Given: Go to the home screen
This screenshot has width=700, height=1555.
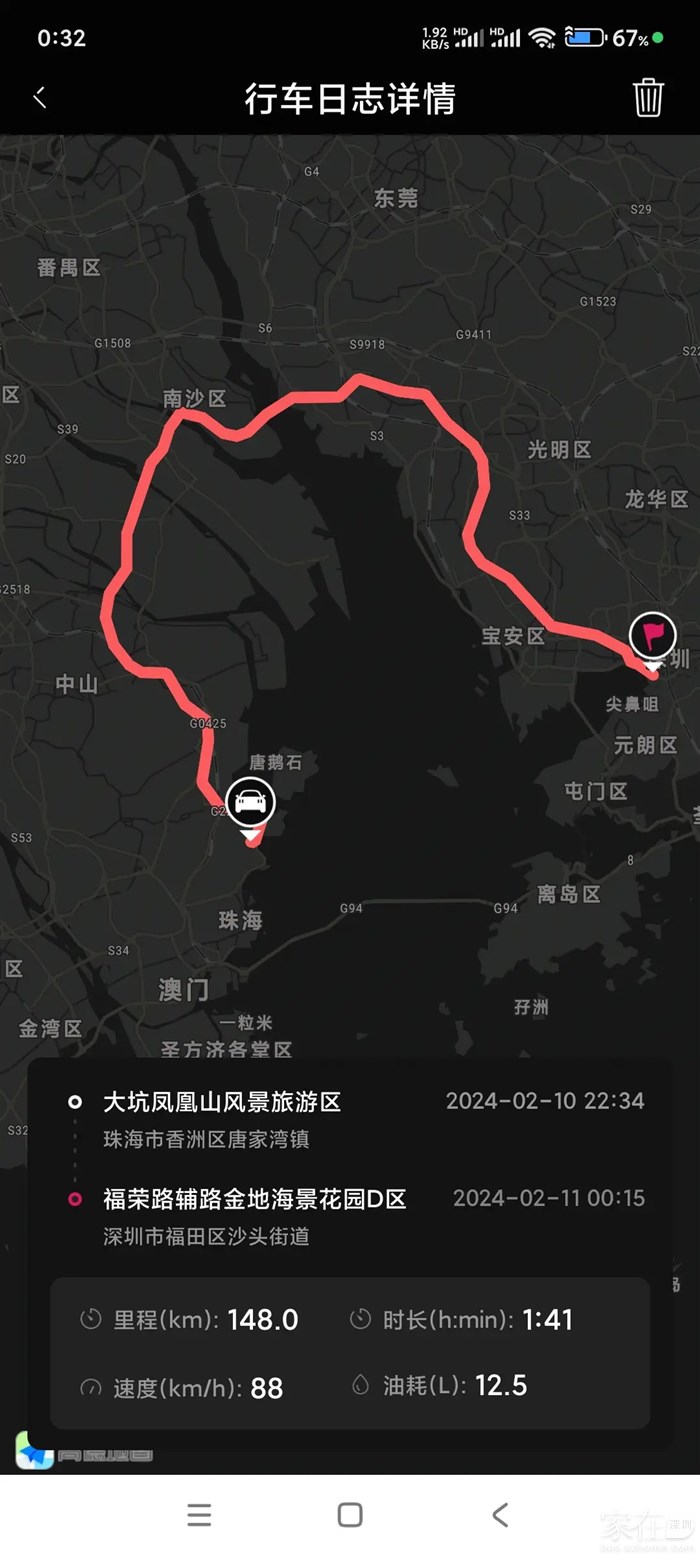Looking at the screenshot, I should 350,1515.
